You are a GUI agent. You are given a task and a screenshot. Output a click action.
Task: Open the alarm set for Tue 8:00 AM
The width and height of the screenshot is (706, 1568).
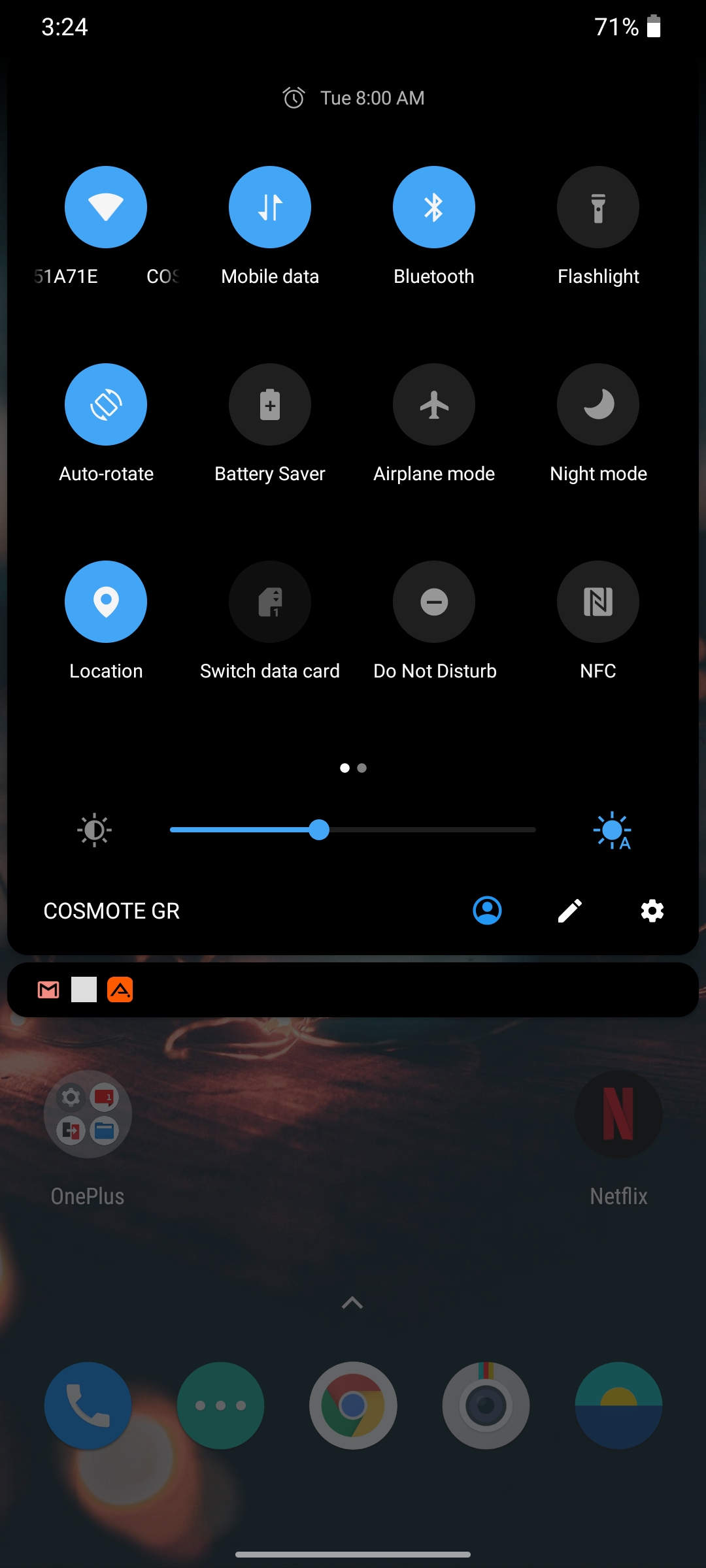(354, 98)
